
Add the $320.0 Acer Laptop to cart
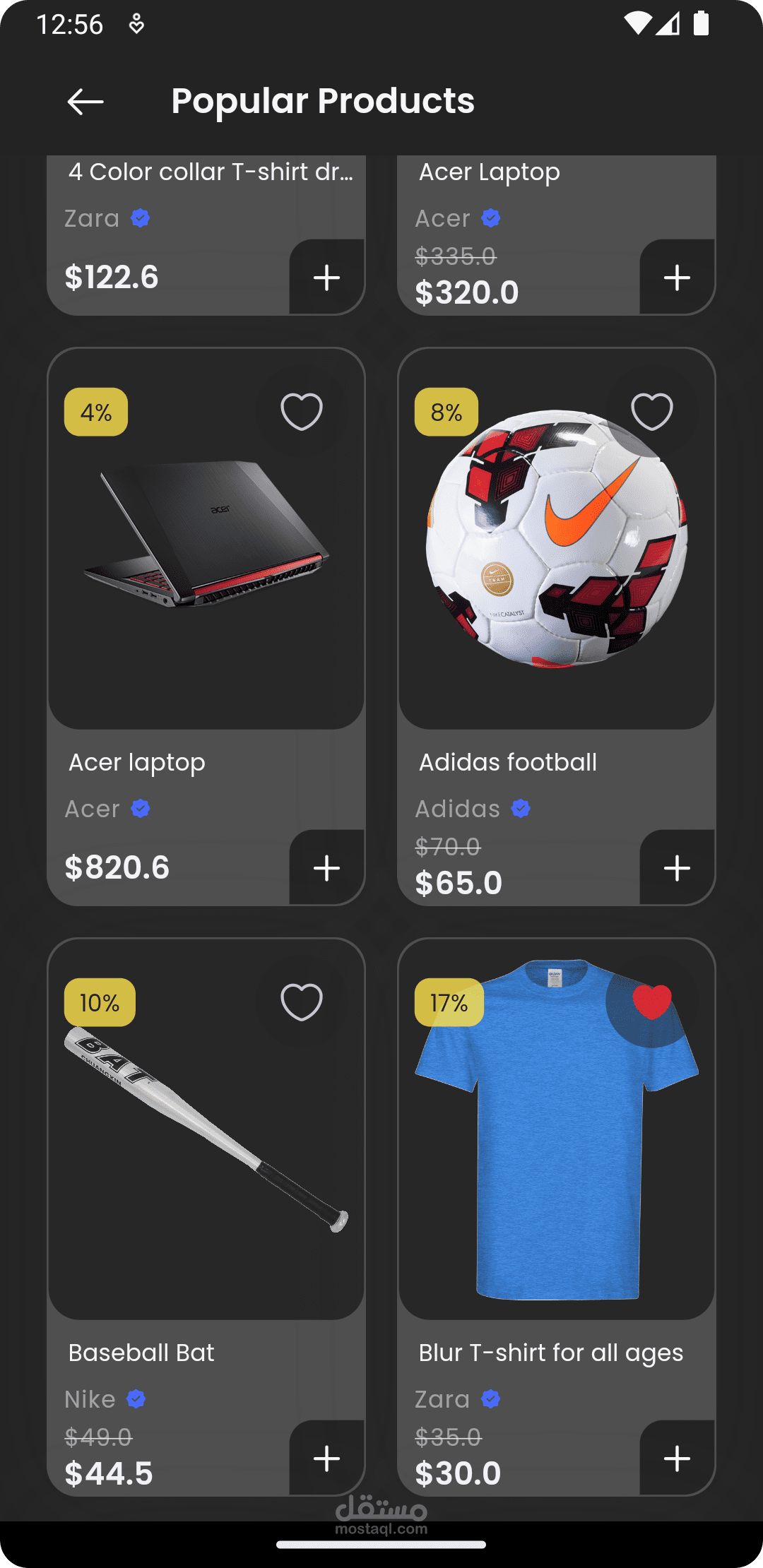pyautogui.click(x=678, y=277)
